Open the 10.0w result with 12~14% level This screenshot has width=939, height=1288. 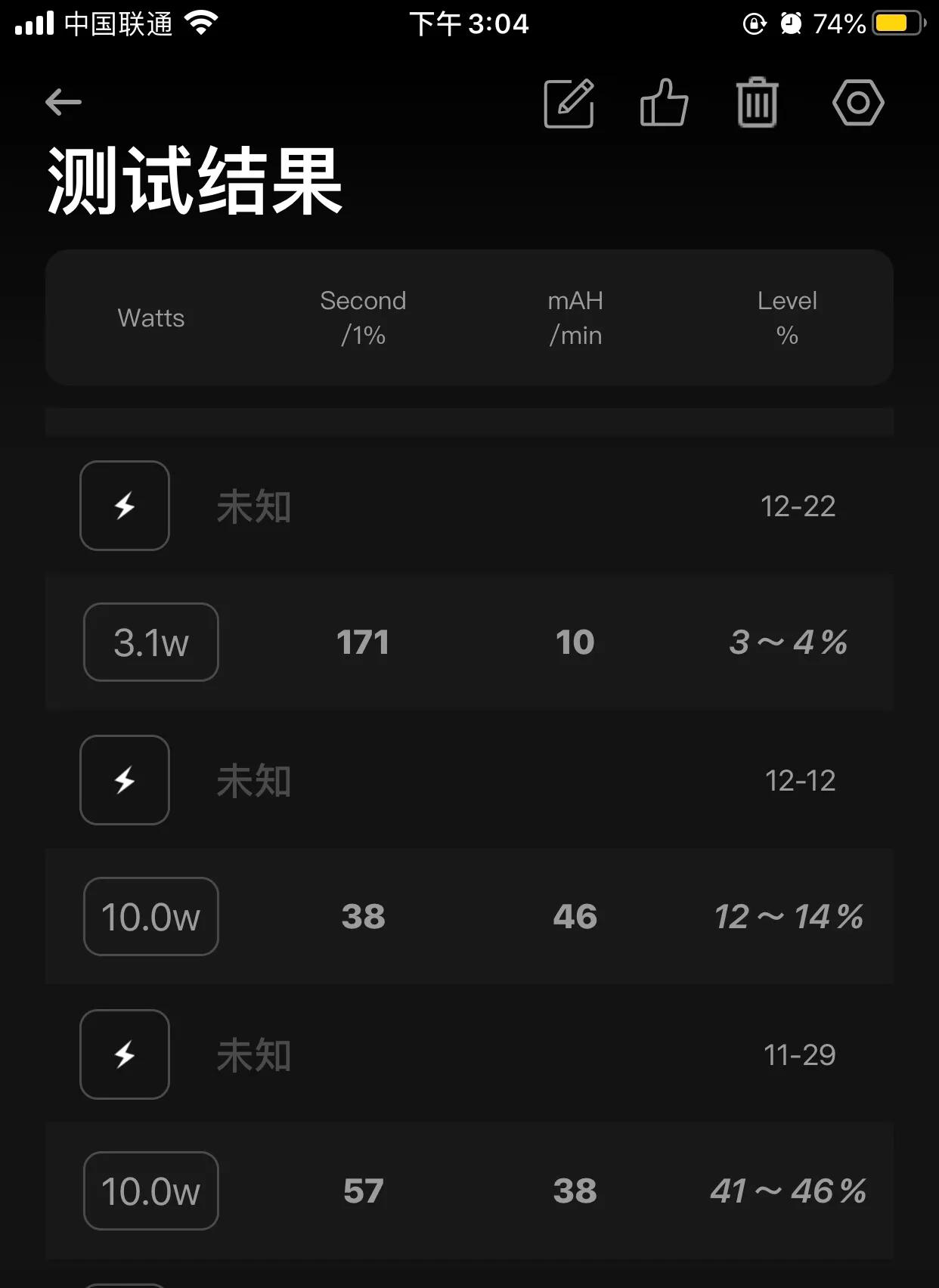(469, 917)
